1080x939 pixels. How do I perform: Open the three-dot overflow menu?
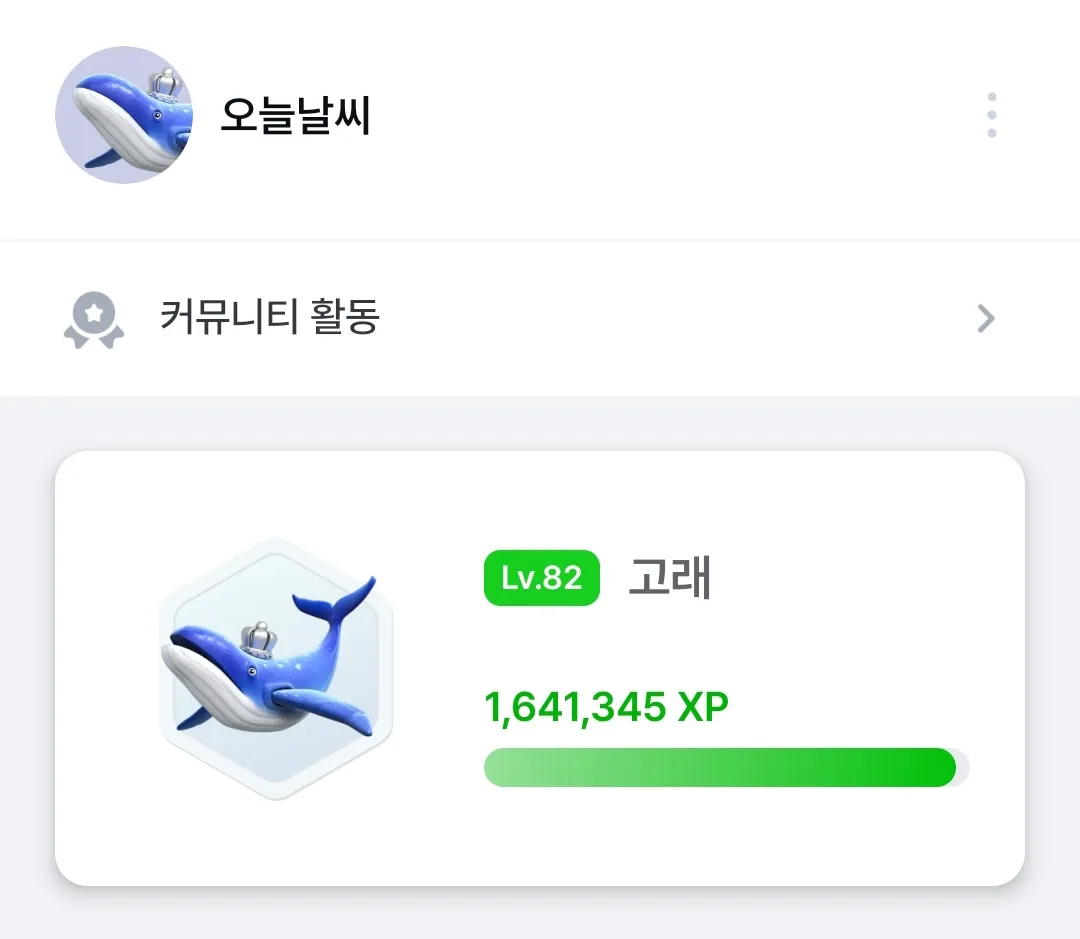coord(991,116)
